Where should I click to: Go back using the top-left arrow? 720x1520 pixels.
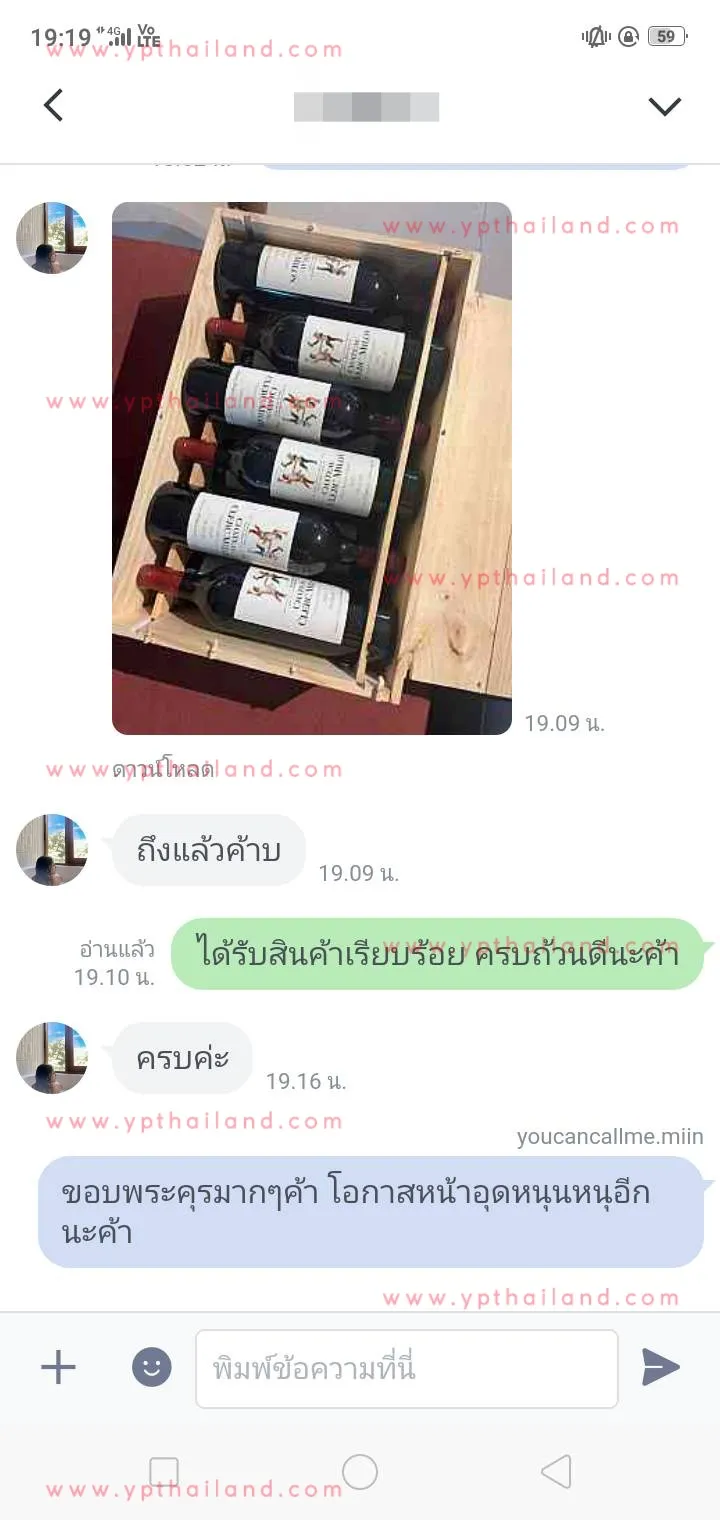54,105
